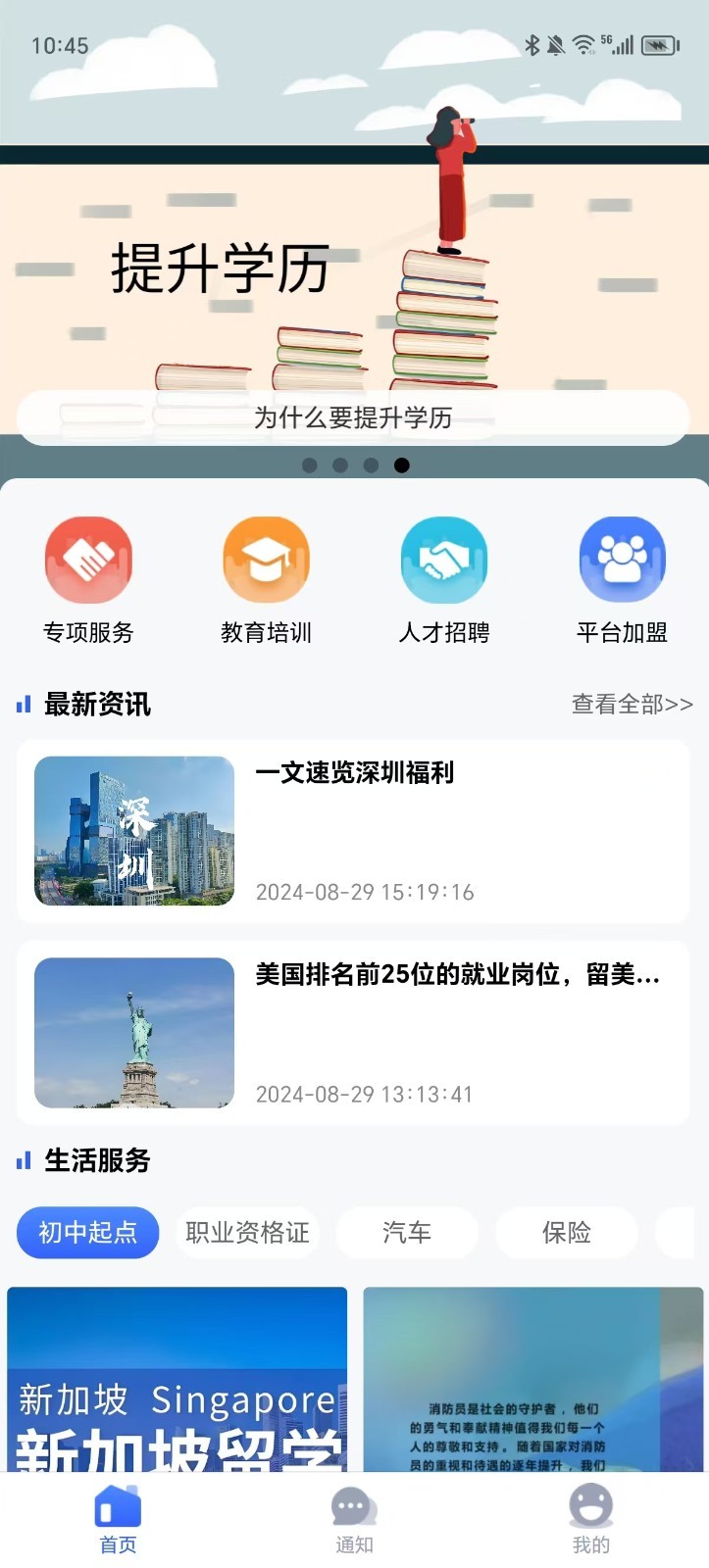Jump to first banner page dot

[x=310, y=465]
